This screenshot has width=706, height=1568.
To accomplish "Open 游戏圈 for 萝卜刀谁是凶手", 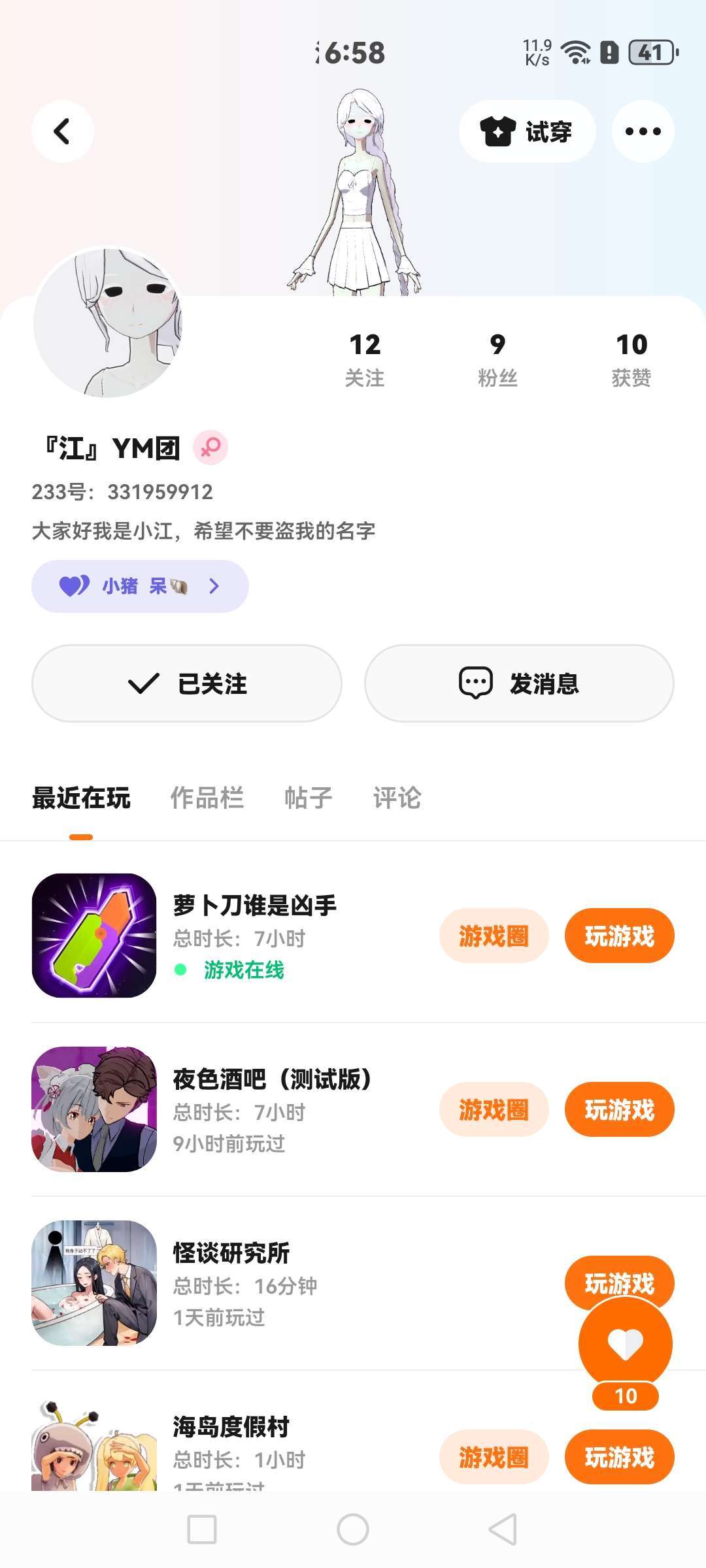I will coord(494,936).
